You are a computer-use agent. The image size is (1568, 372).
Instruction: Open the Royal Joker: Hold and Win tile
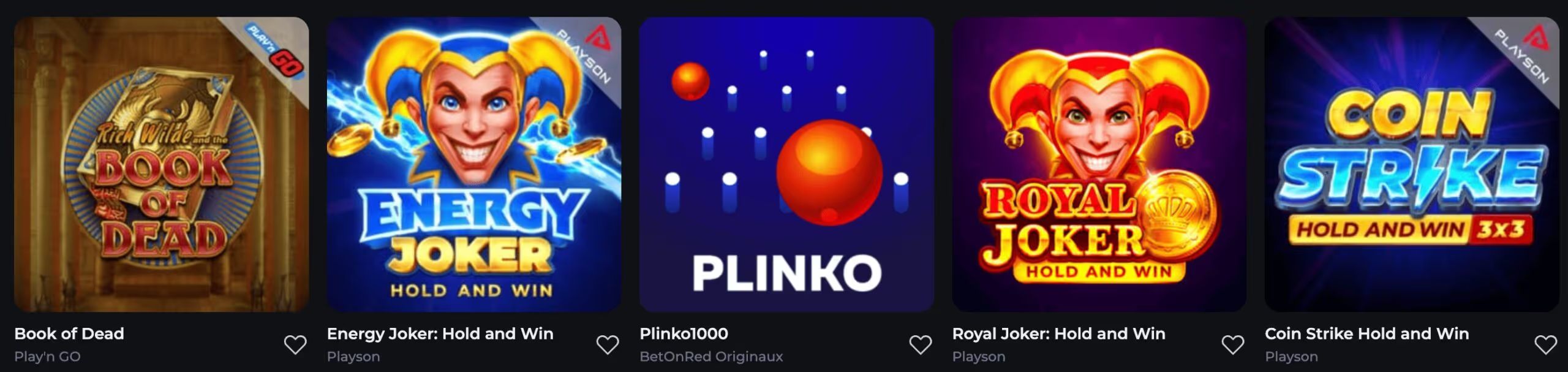[1099, 164]
